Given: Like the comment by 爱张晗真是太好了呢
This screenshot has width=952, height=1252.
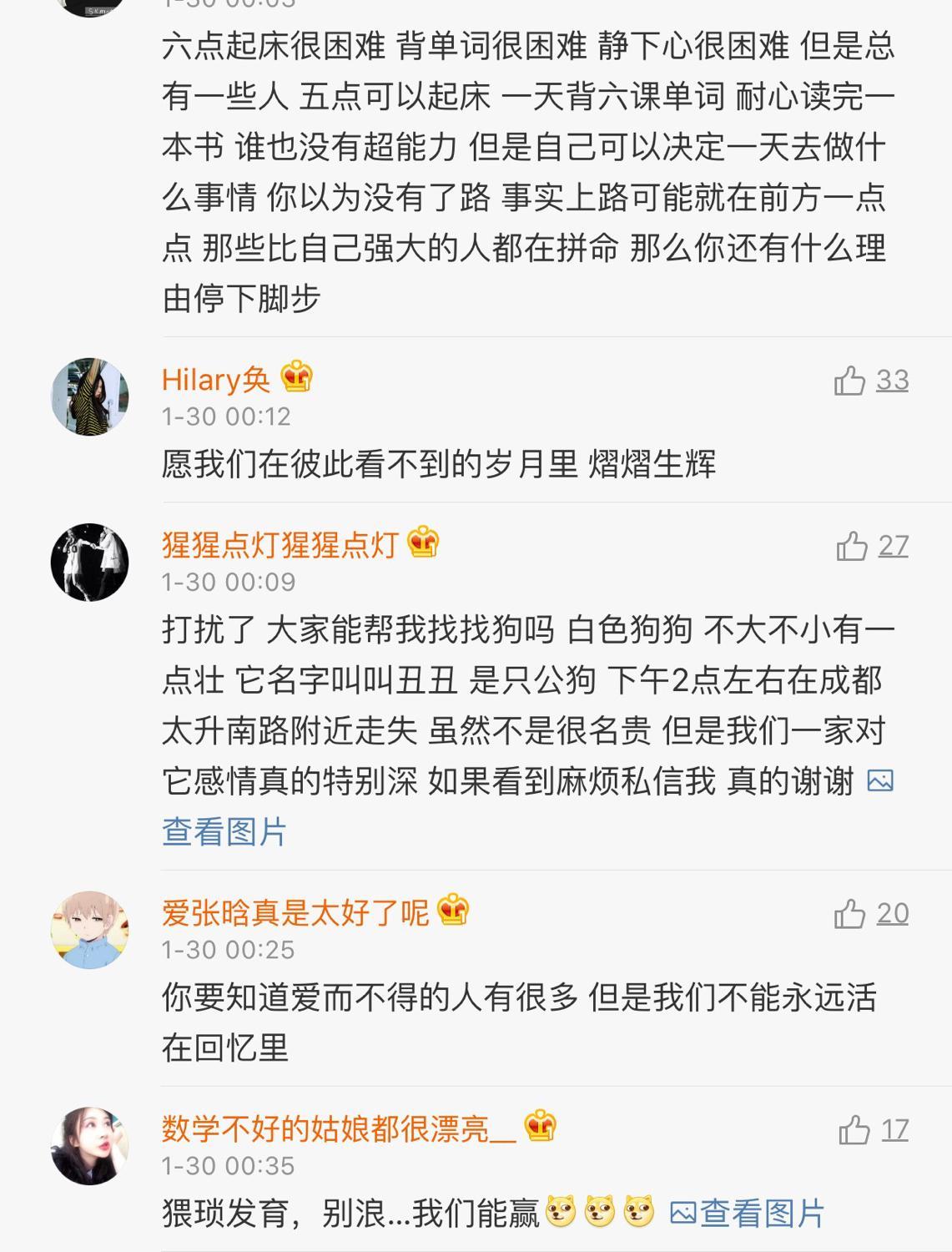Looking at the screenshot, I should 850,914.
